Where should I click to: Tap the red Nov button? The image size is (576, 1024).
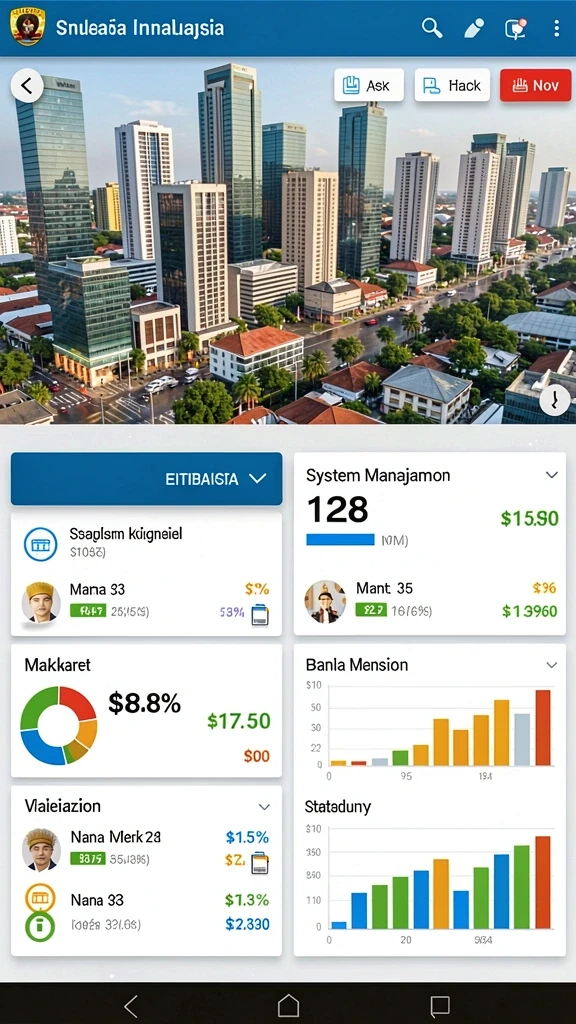(536, 86)
